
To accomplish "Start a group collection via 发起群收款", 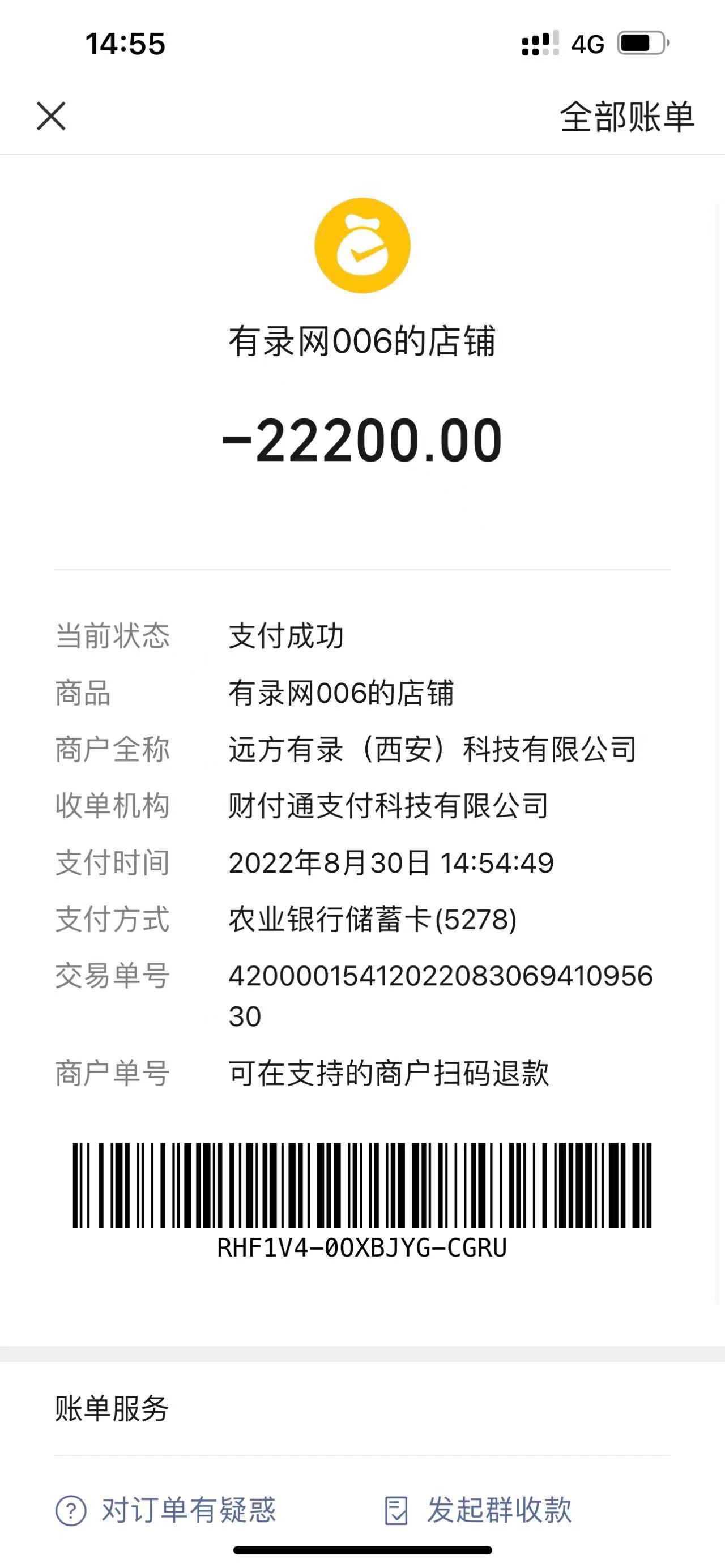I will tap(479, 1510).
